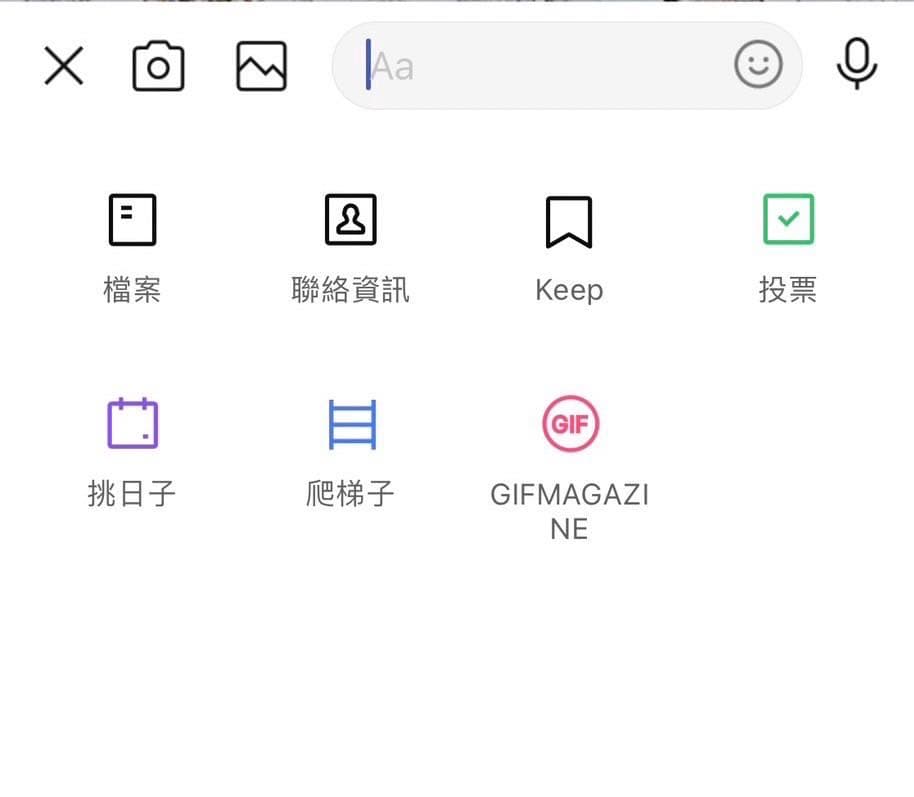Open the photo gallery icon
Screen dimensions: 914x797
pos(261,66)
